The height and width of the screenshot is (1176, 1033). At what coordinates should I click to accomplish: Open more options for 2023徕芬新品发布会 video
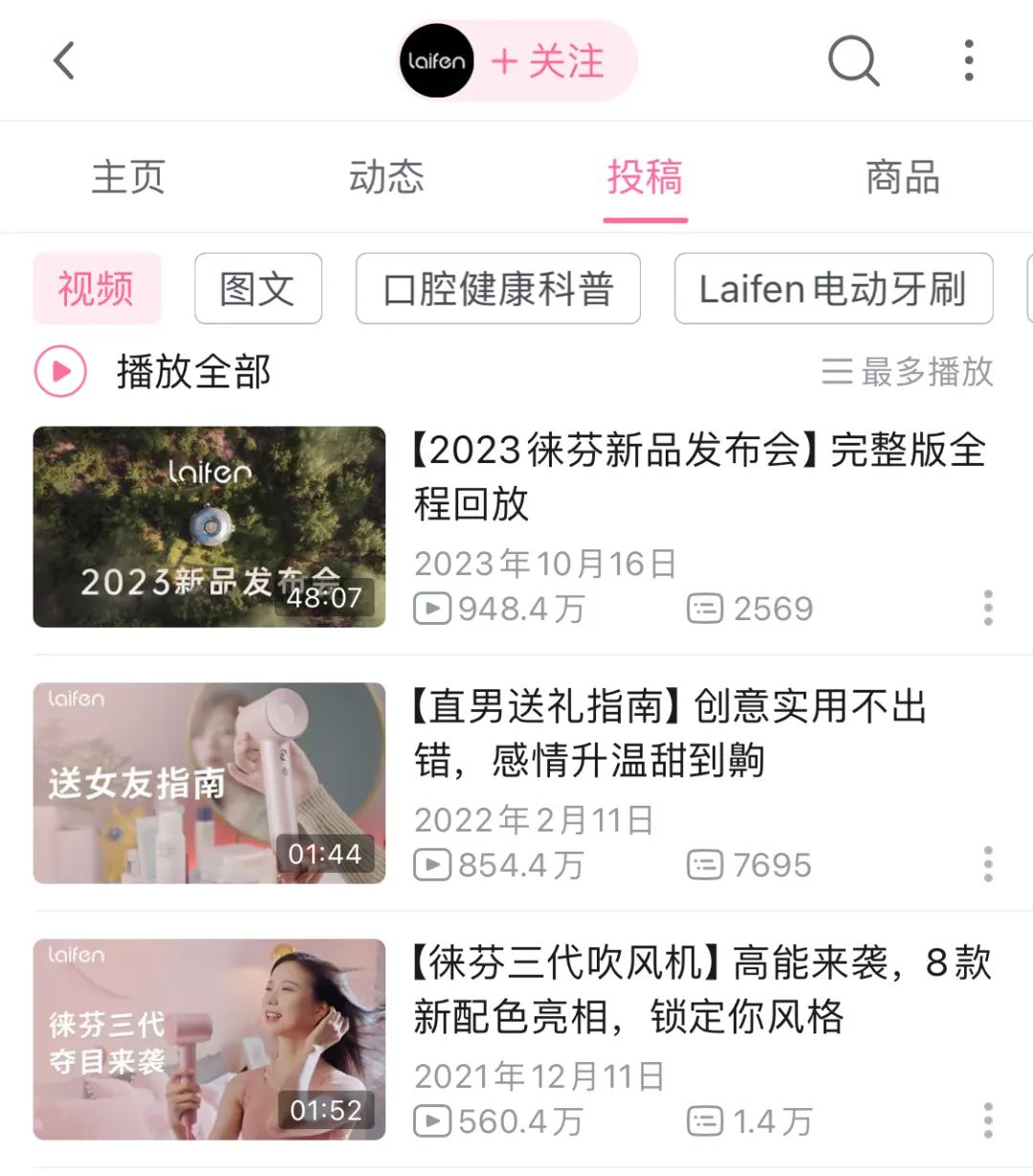tap(988, 608)
